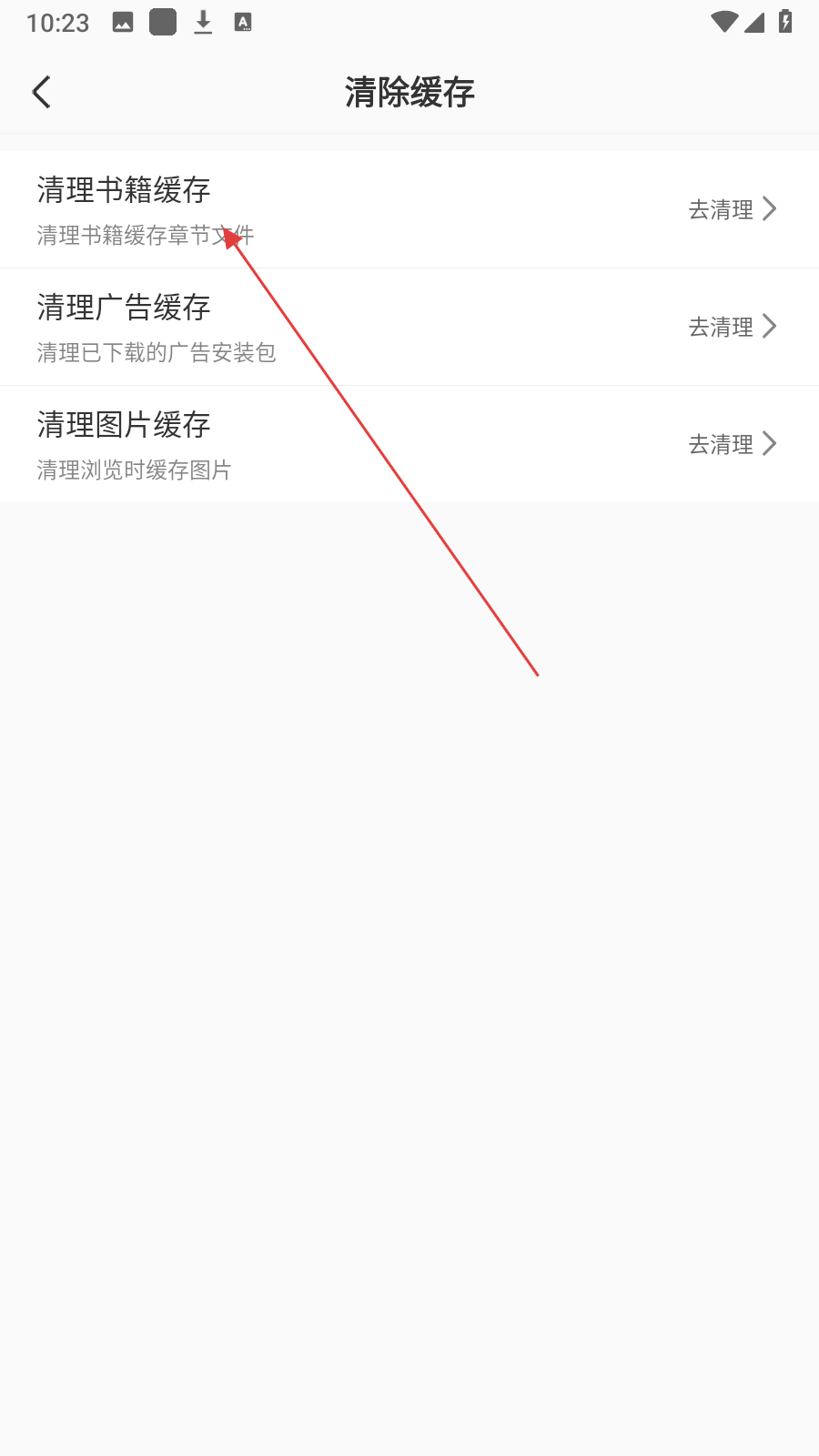This screenshot has width=819, height=1456.
Task: Tap 去清理 next to 清理广告缓存
Action: [732, 327]
